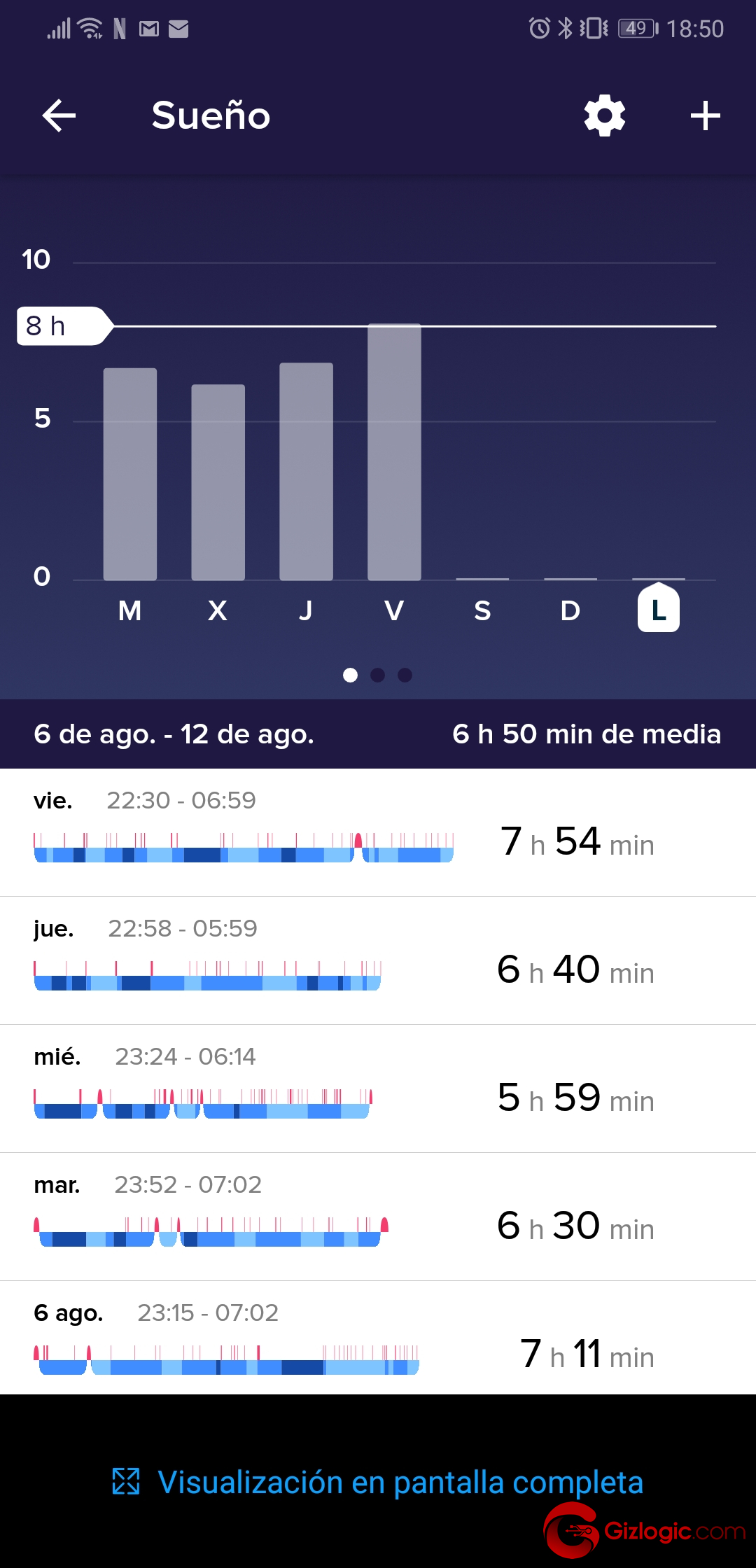This screenshot has height=1568, width=756.
Task: Open sleep settings gear
Action: 605,115
